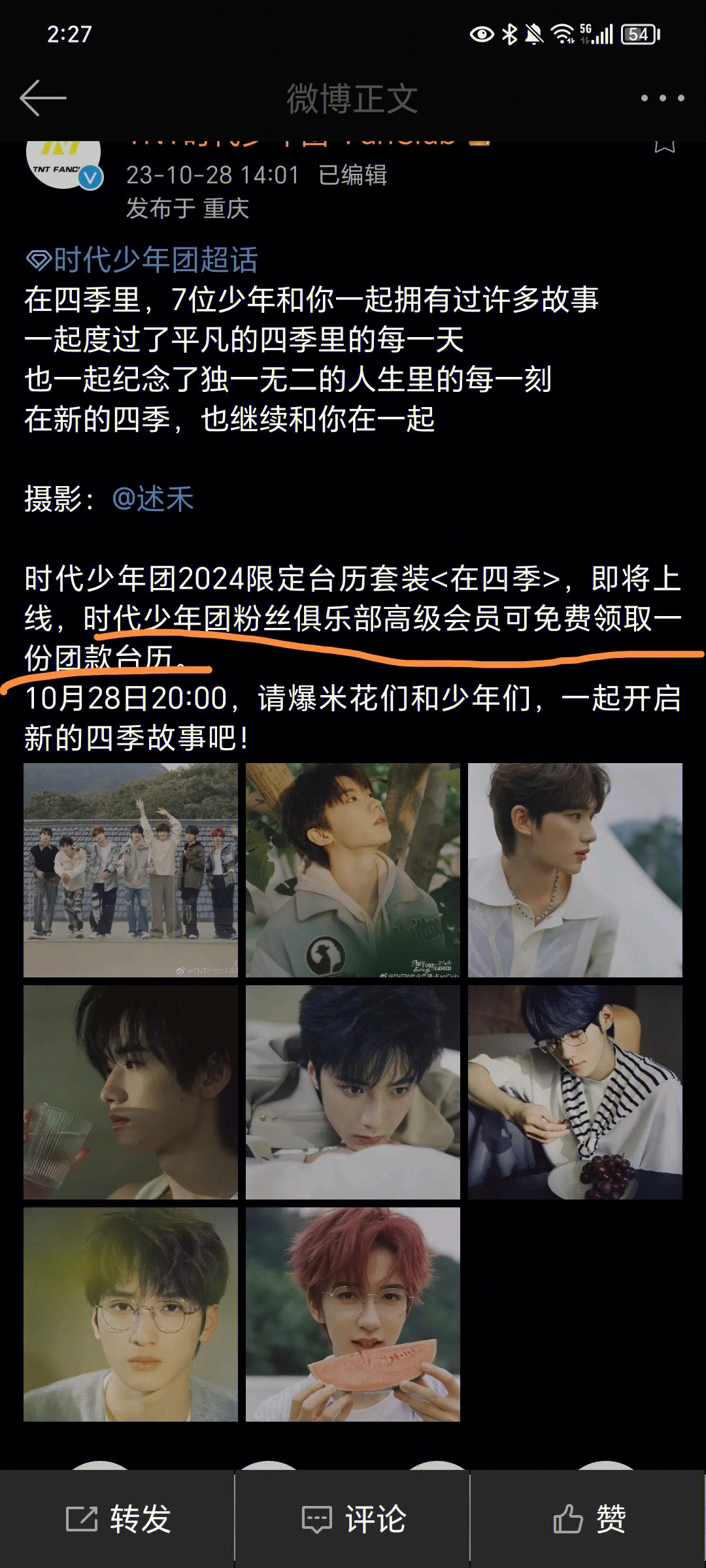Open the 时代少年团超话 topic link
706x1568 pixels.
[142, 260]
